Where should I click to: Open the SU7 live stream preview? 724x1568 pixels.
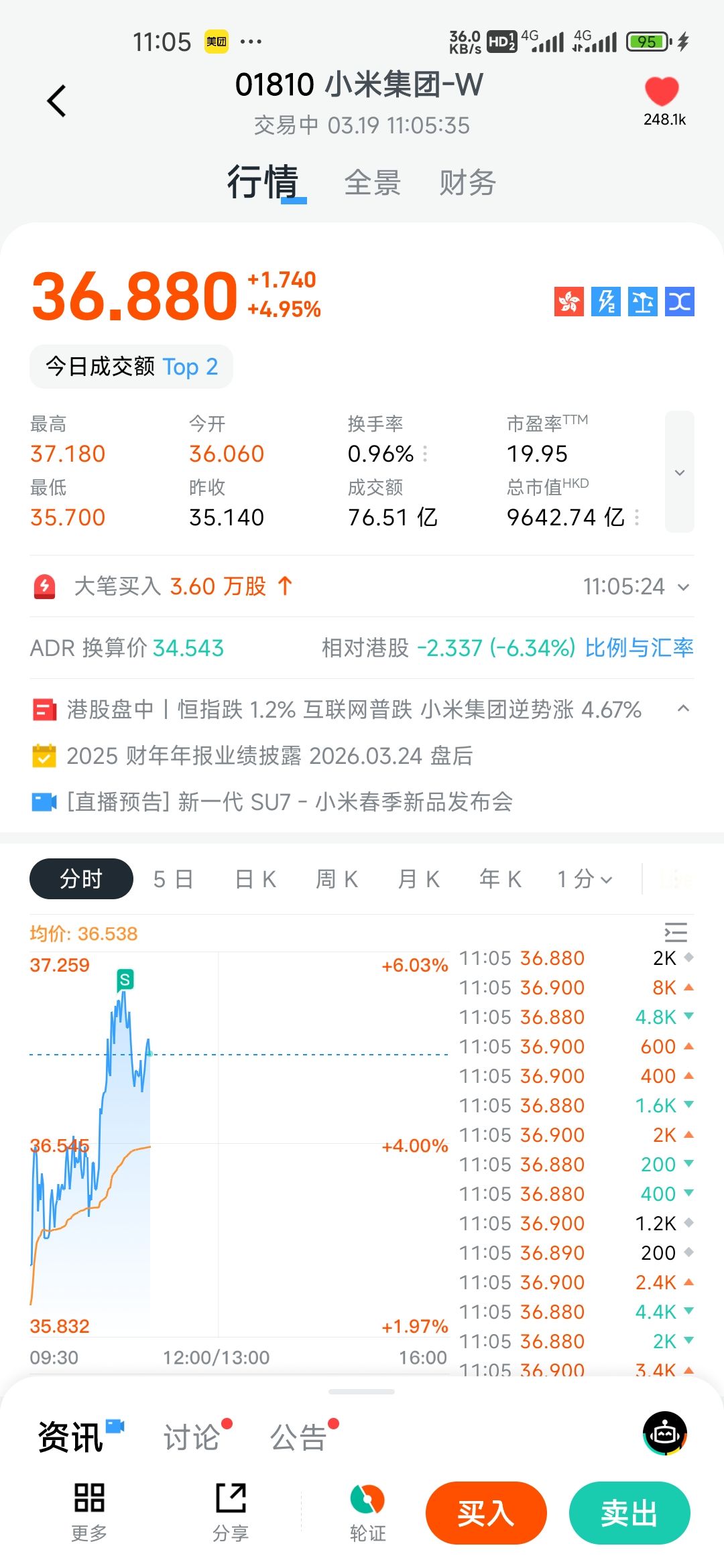tap(290, 801)
